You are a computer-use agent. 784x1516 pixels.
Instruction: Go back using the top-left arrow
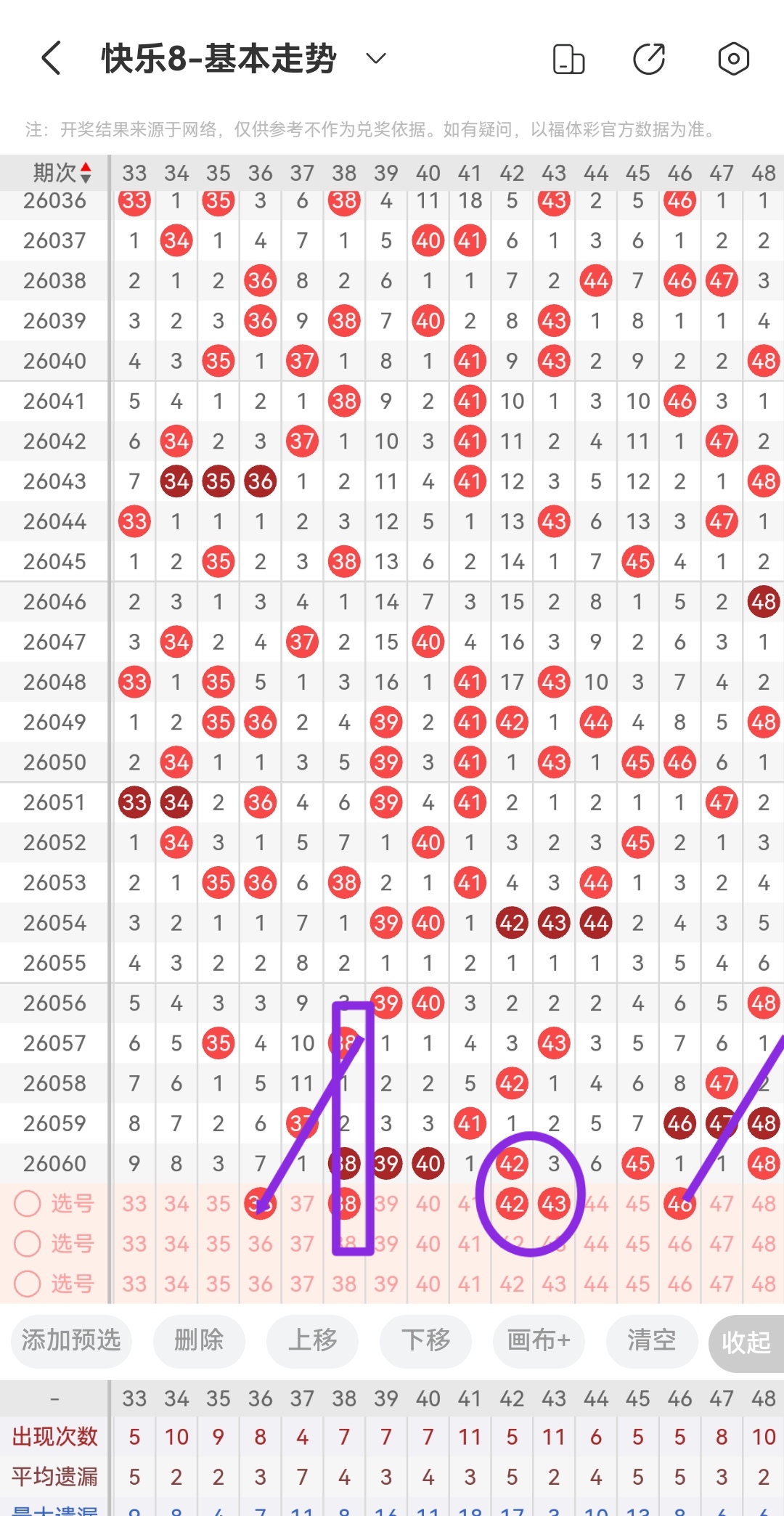[51, 58]
